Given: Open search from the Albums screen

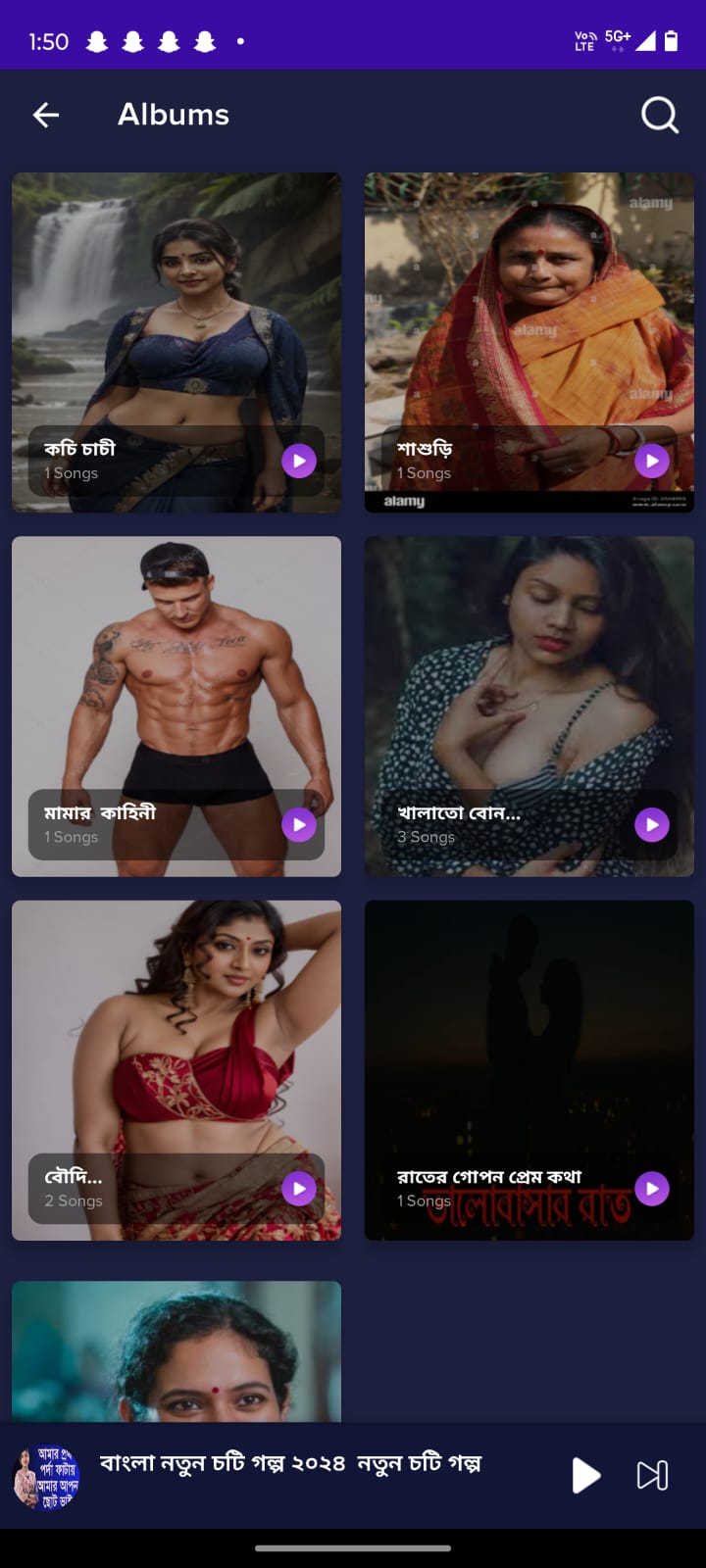Looking at the screenshot, I should pos(659,115).
